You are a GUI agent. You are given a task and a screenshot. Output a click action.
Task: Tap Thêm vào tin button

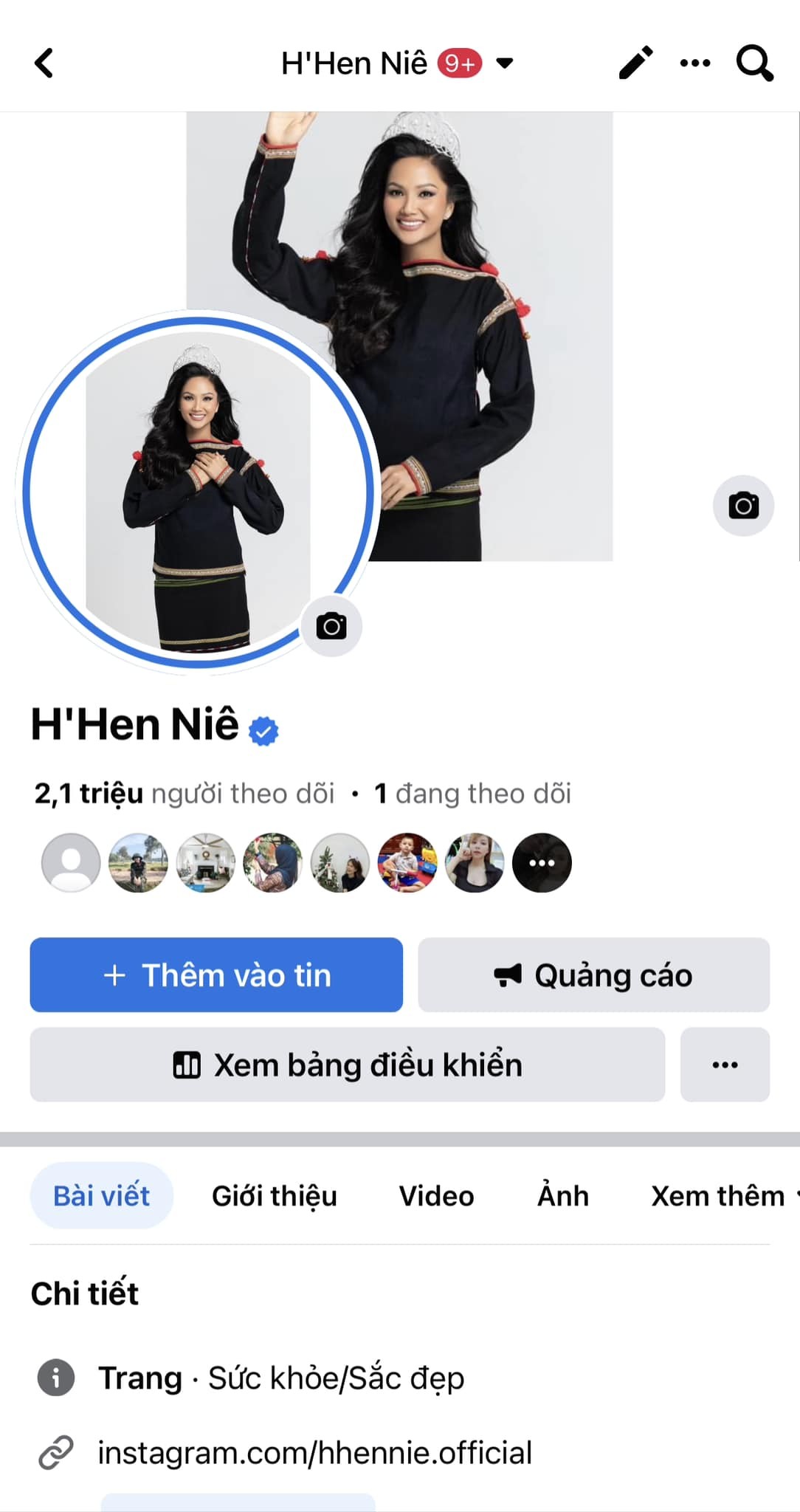pyautogui.click(x=216, y=975)
